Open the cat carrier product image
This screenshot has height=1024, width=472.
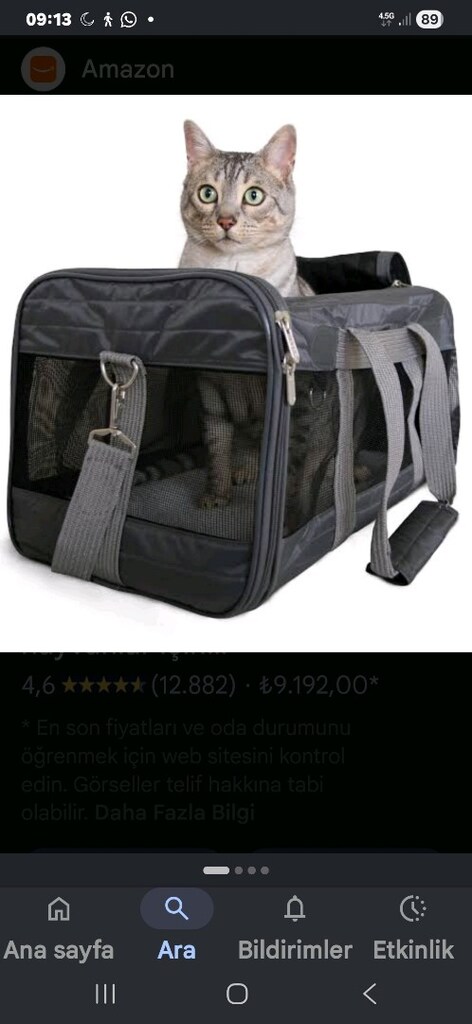click(x=236, y=374)
